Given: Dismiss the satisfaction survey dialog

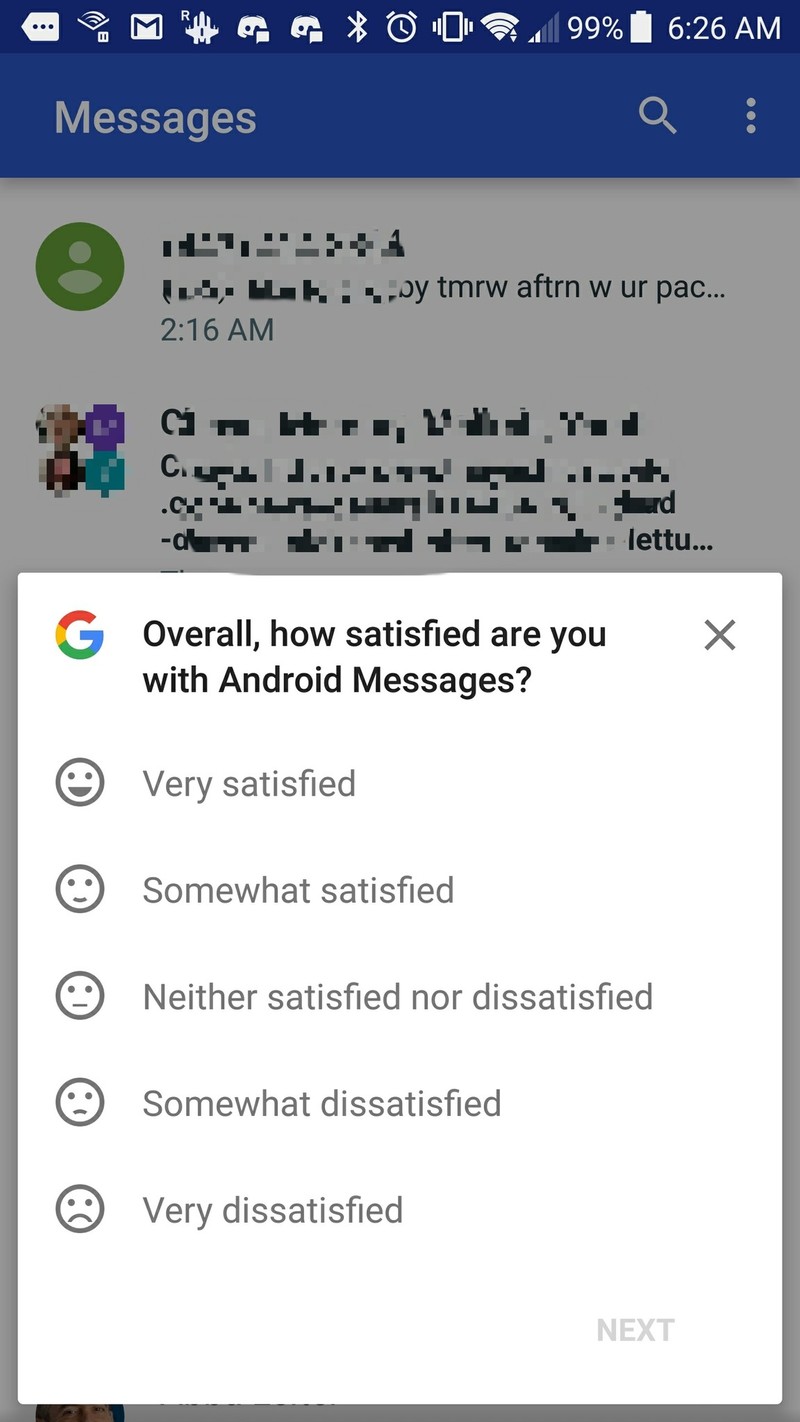Looking at the screenshot, I should click(720, 635).
